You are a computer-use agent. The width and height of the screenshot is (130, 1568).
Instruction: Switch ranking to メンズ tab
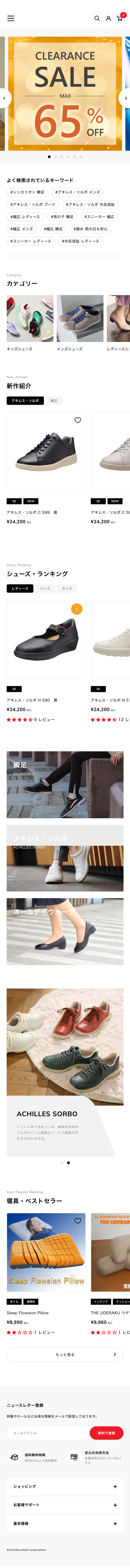[45, 589]
